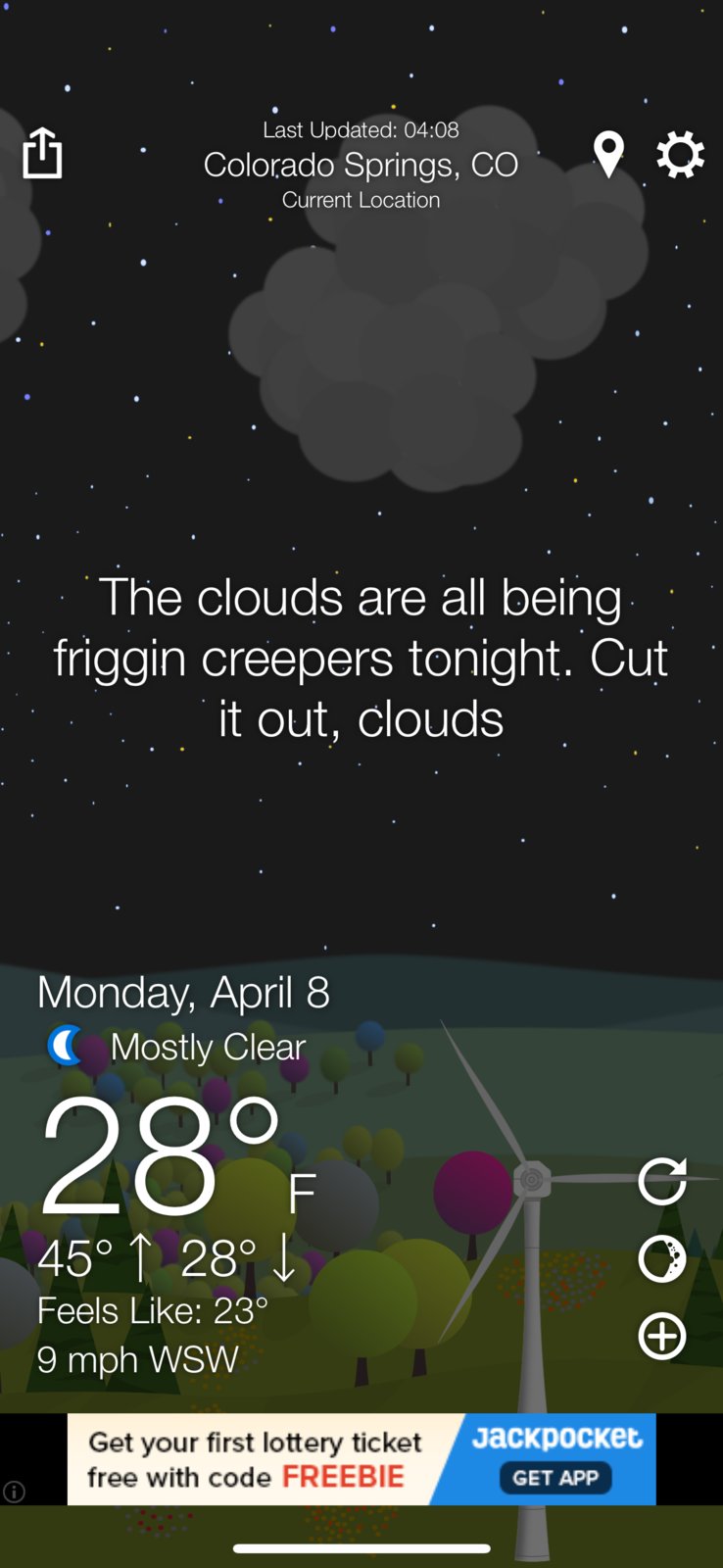Image resolution: width=723 pixels, height=1568 pixels.
Task: Tap GET APP in Jackpocket ad
Action: tap(555, 1478)
